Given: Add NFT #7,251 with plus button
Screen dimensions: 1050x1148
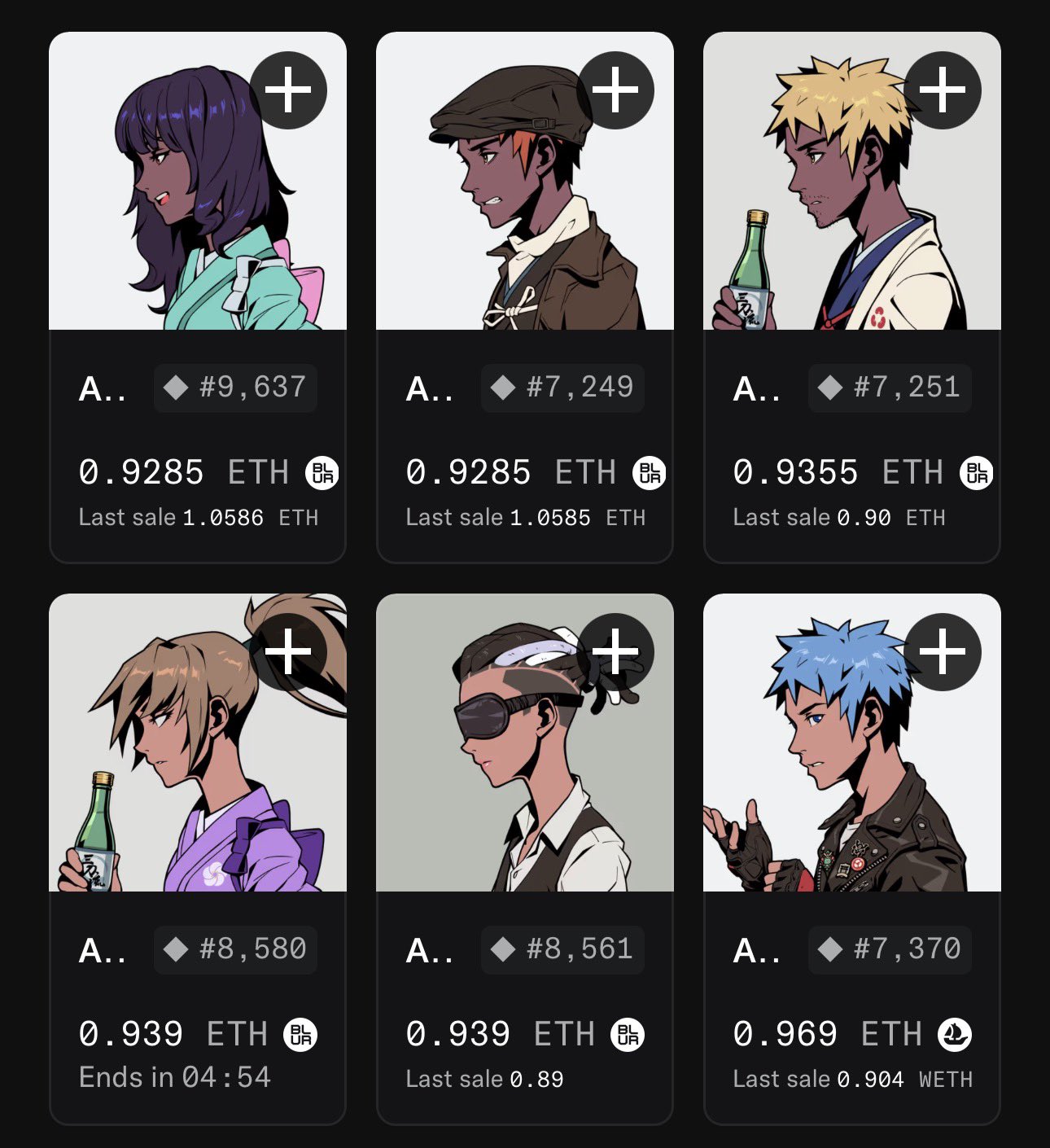Looking at the screenshot, I should click(943, 90).
